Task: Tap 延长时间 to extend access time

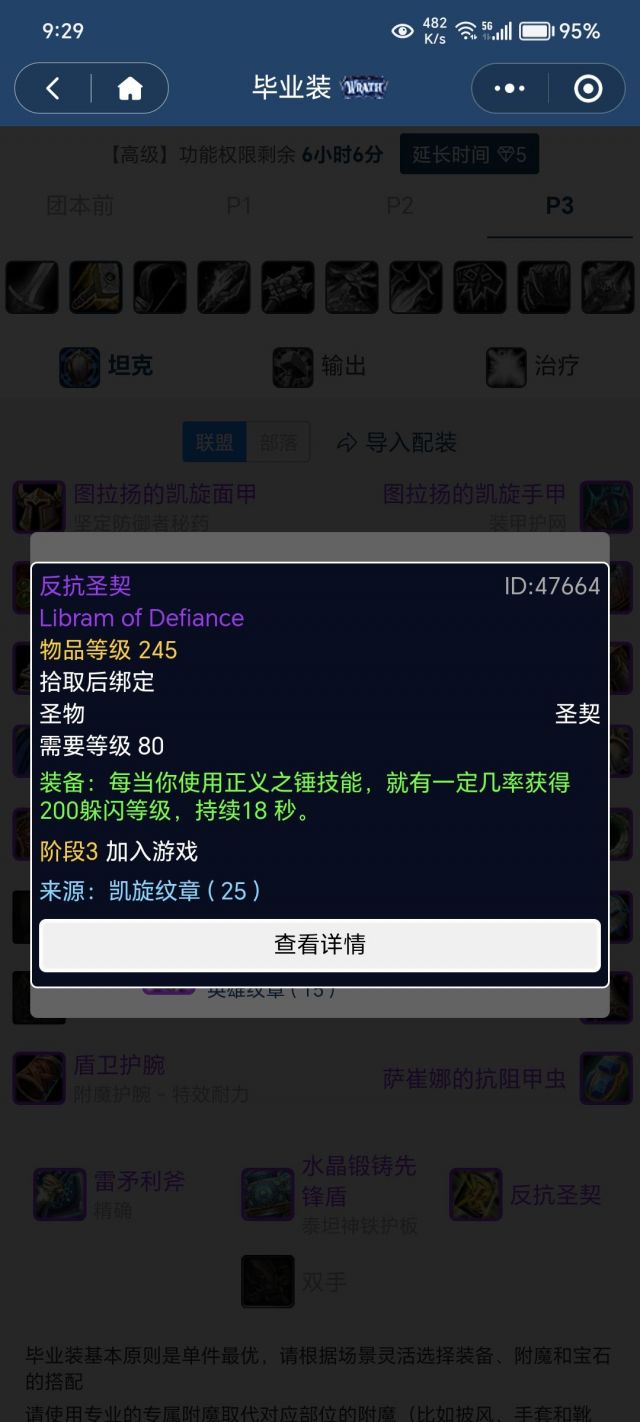Action: pos(468,155)
